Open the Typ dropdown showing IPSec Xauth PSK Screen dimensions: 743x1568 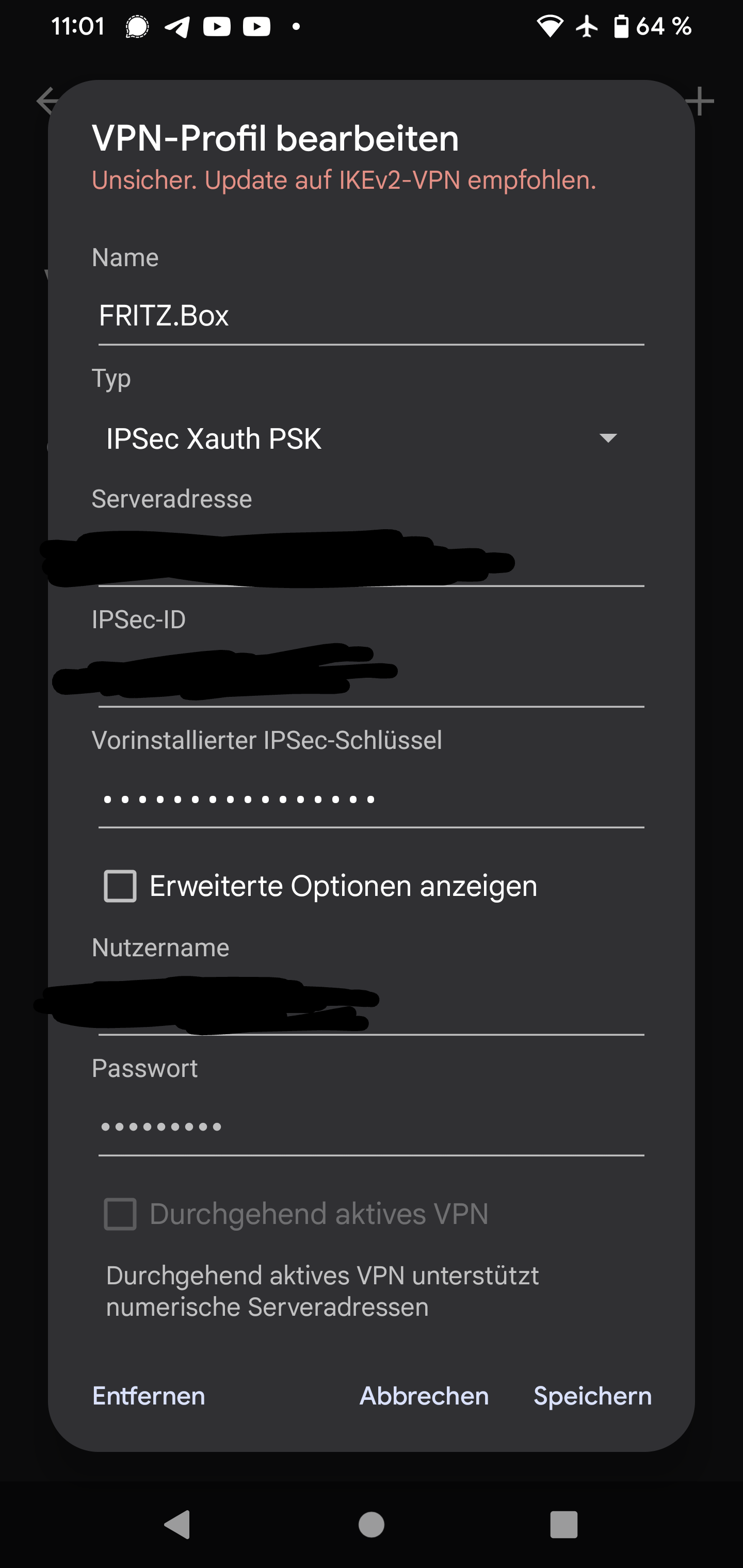pos(363,438)
